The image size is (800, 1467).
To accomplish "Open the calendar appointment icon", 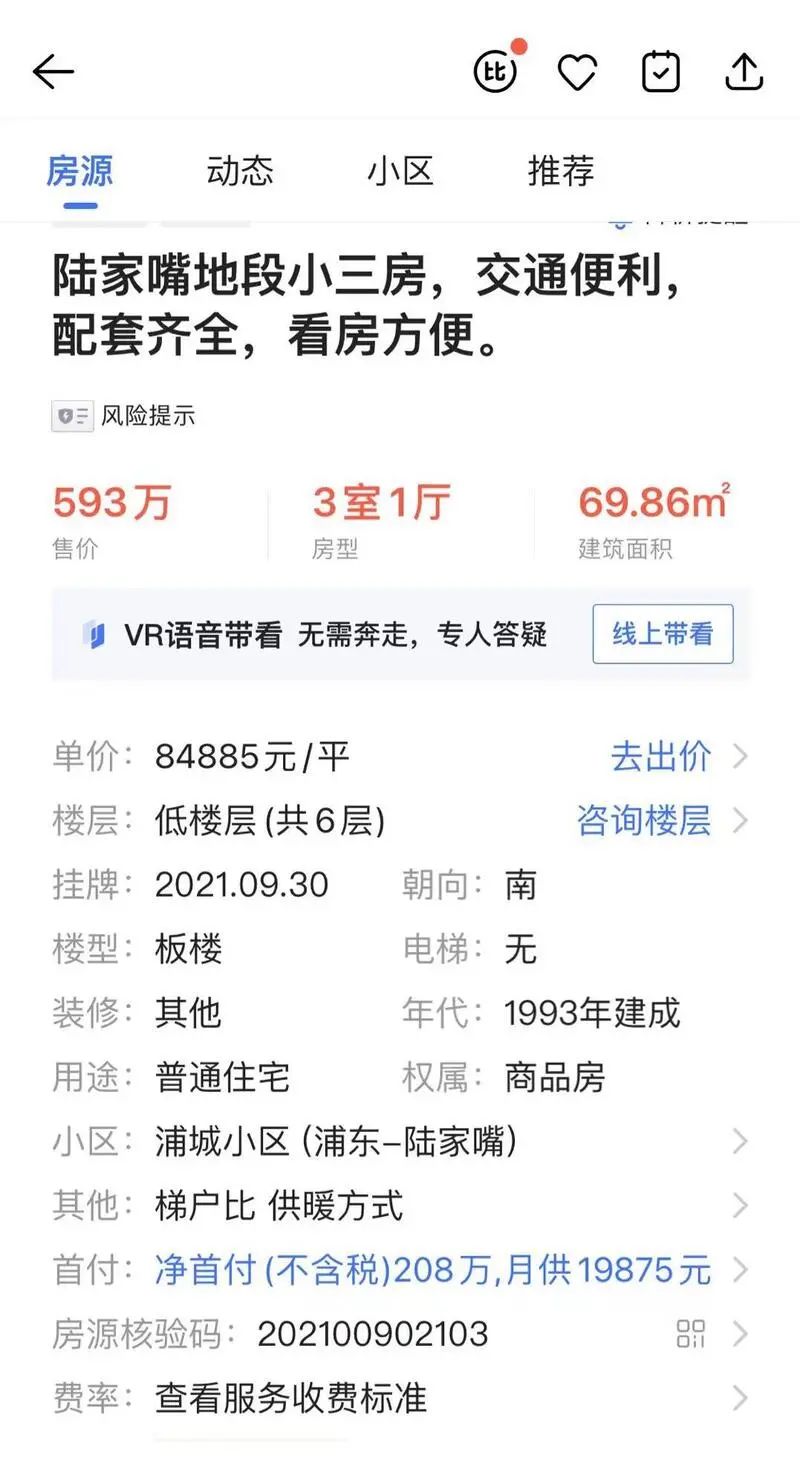I will click(x=661, y=72).
